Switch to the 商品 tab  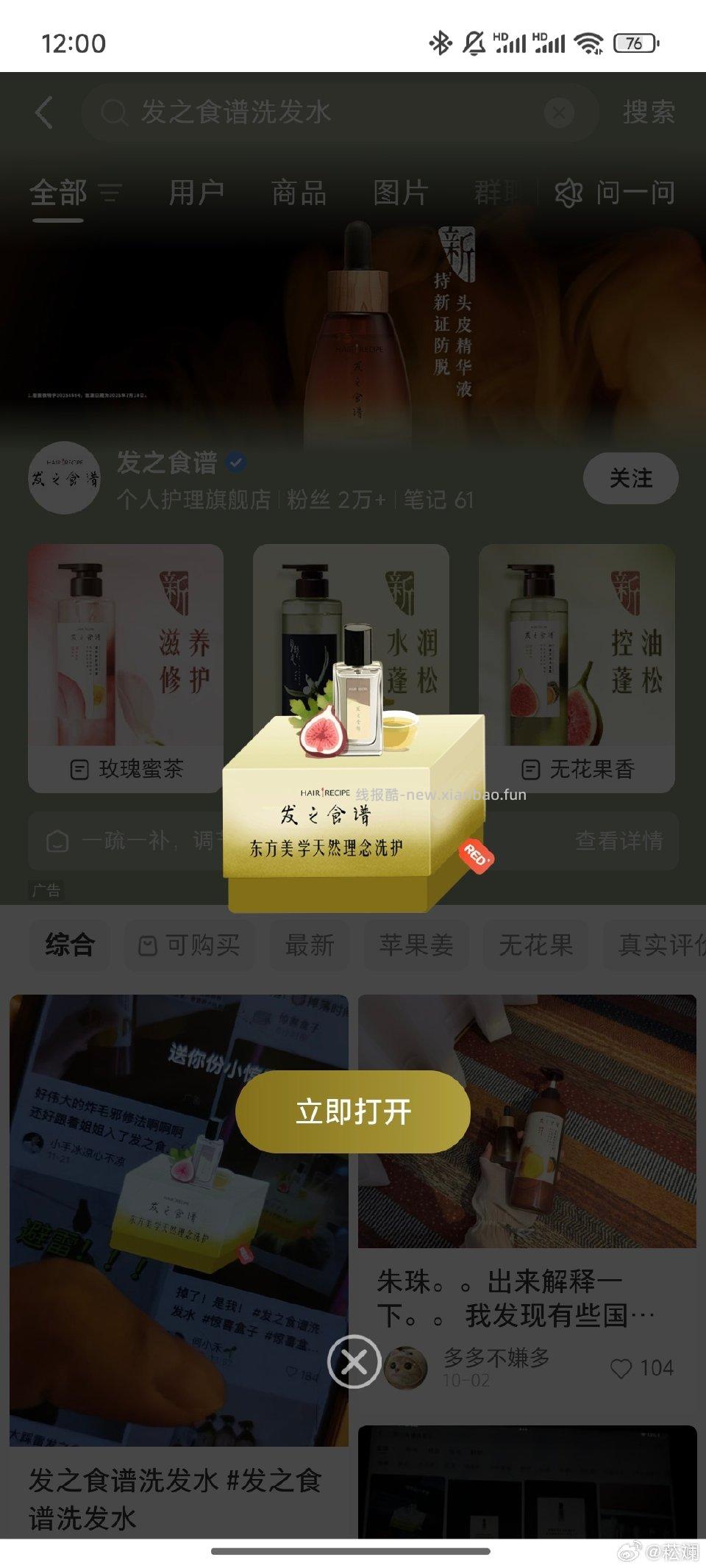point(297,193)
